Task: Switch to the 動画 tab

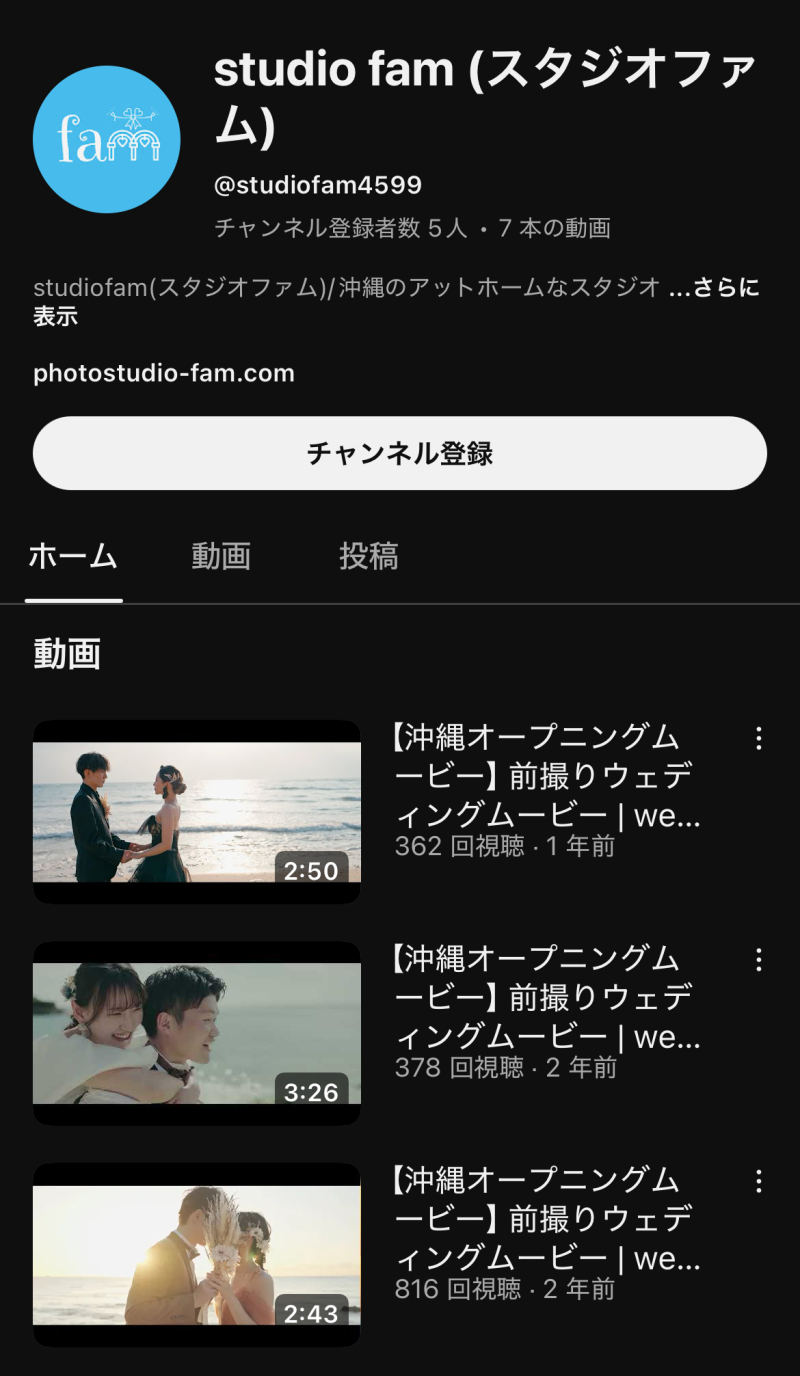Action: 220,556
